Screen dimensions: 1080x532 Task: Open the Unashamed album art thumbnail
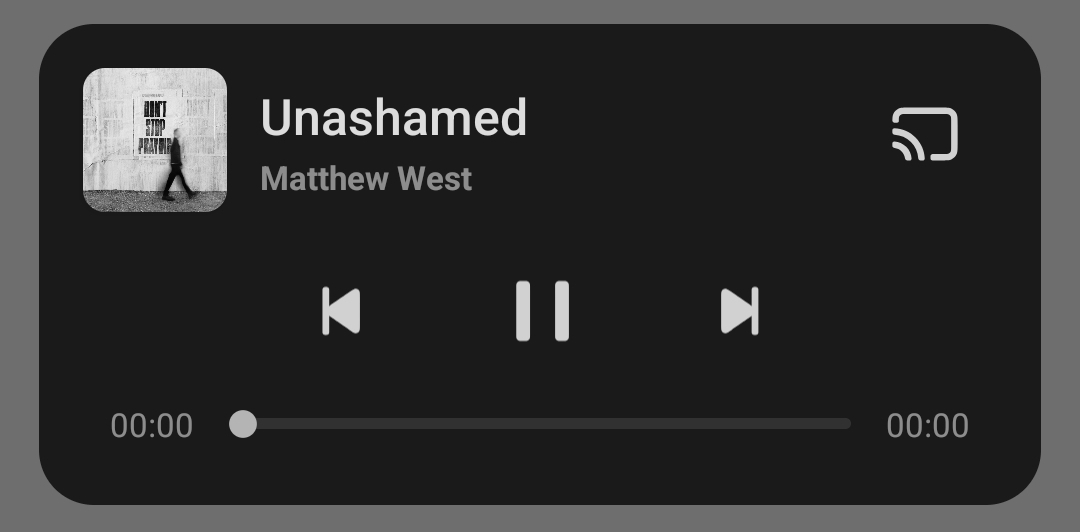point(155,140)
